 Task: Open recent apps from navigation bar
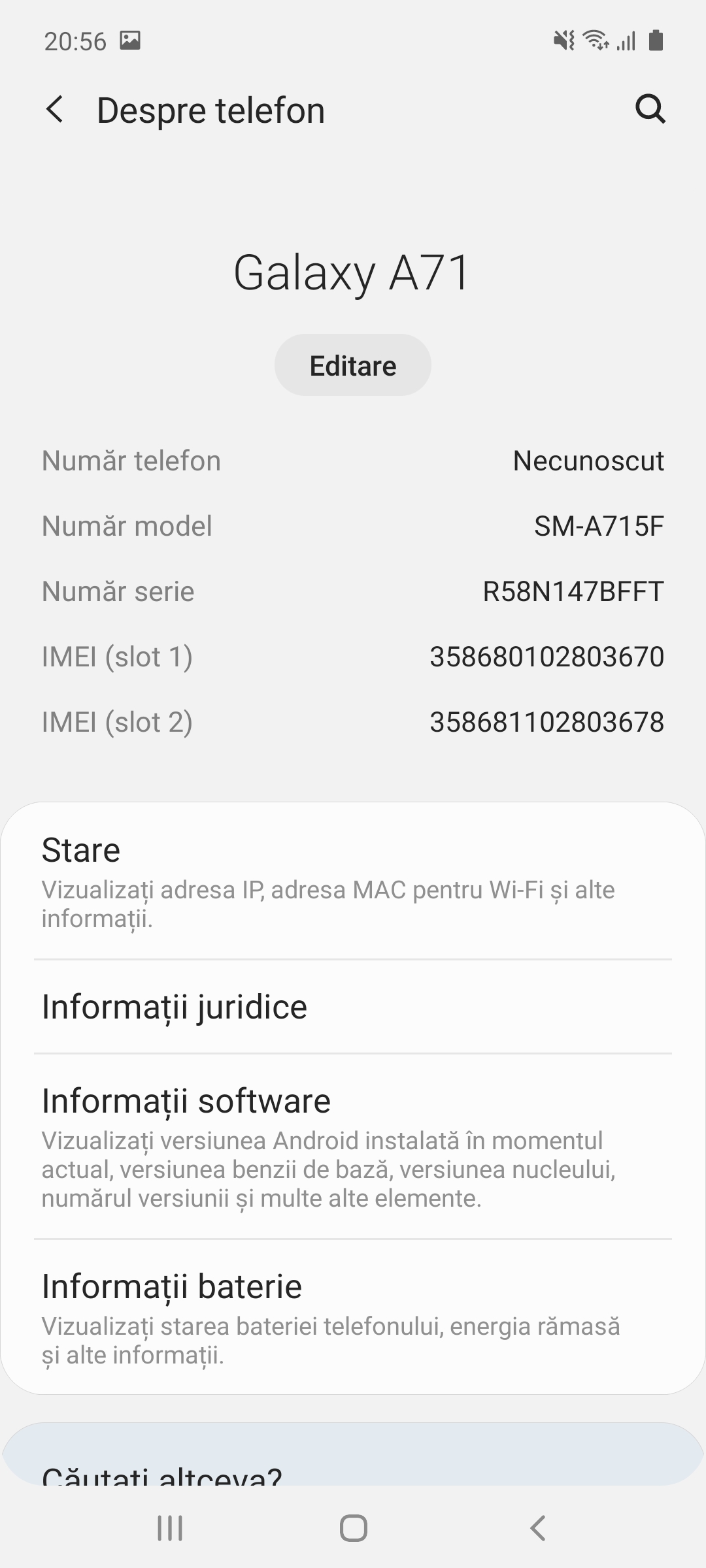click(x=170, y=1528)
